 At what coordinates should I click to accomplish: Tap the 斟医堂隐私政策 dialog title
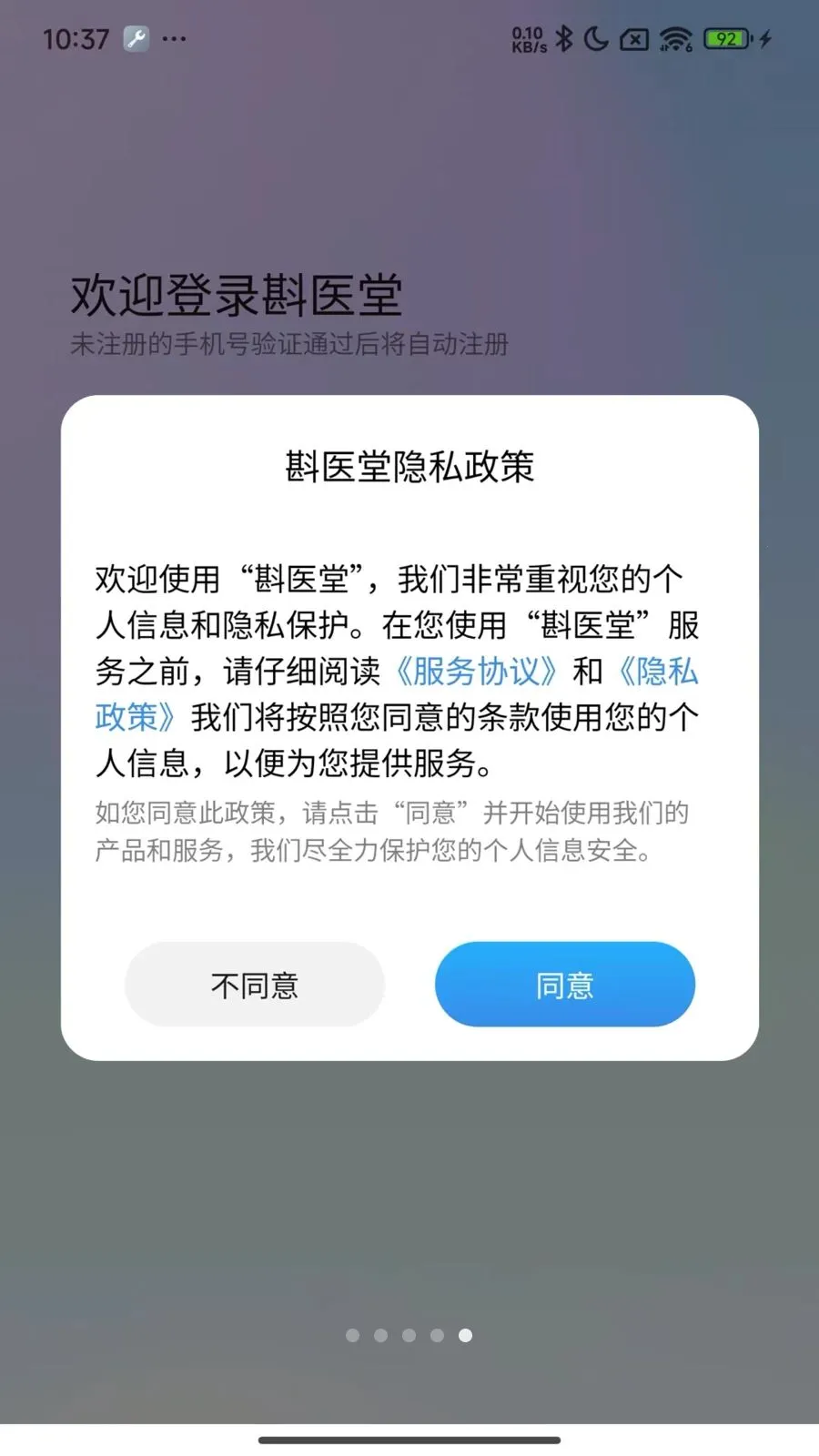click(x=409, y=464)
